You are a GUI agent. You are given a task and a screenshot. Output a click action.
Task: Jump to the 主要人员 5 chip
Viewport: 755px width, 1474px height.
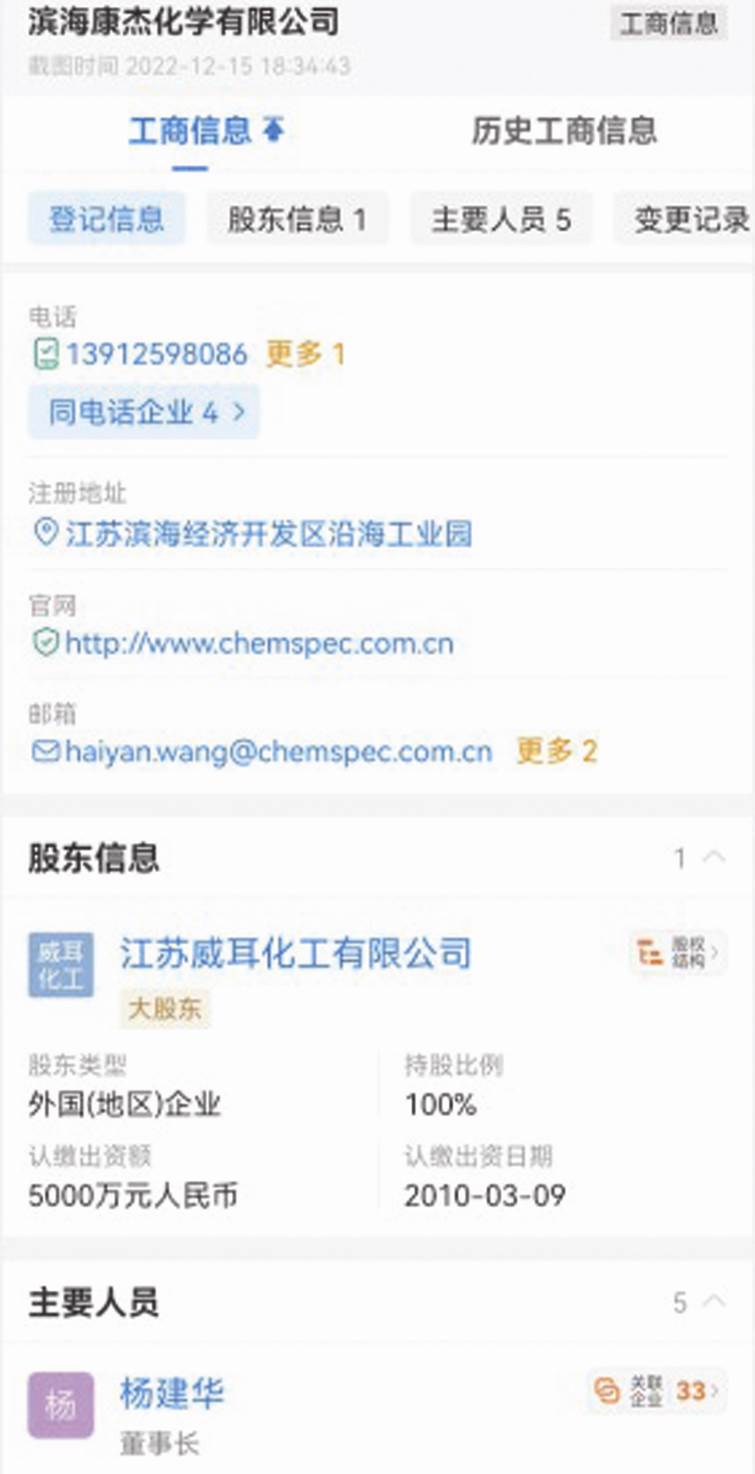pos(501,220)
